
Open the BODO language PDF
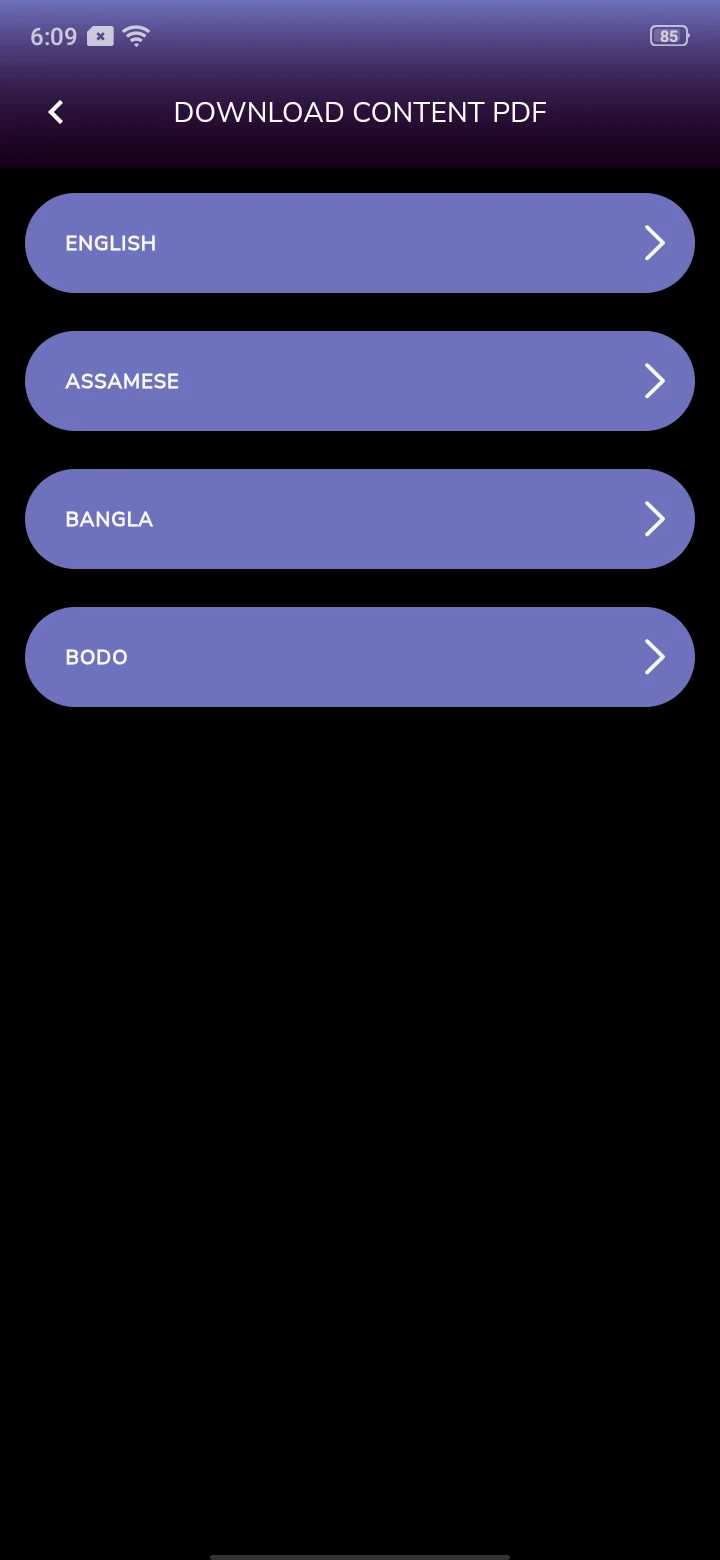(x=360, y=657)
